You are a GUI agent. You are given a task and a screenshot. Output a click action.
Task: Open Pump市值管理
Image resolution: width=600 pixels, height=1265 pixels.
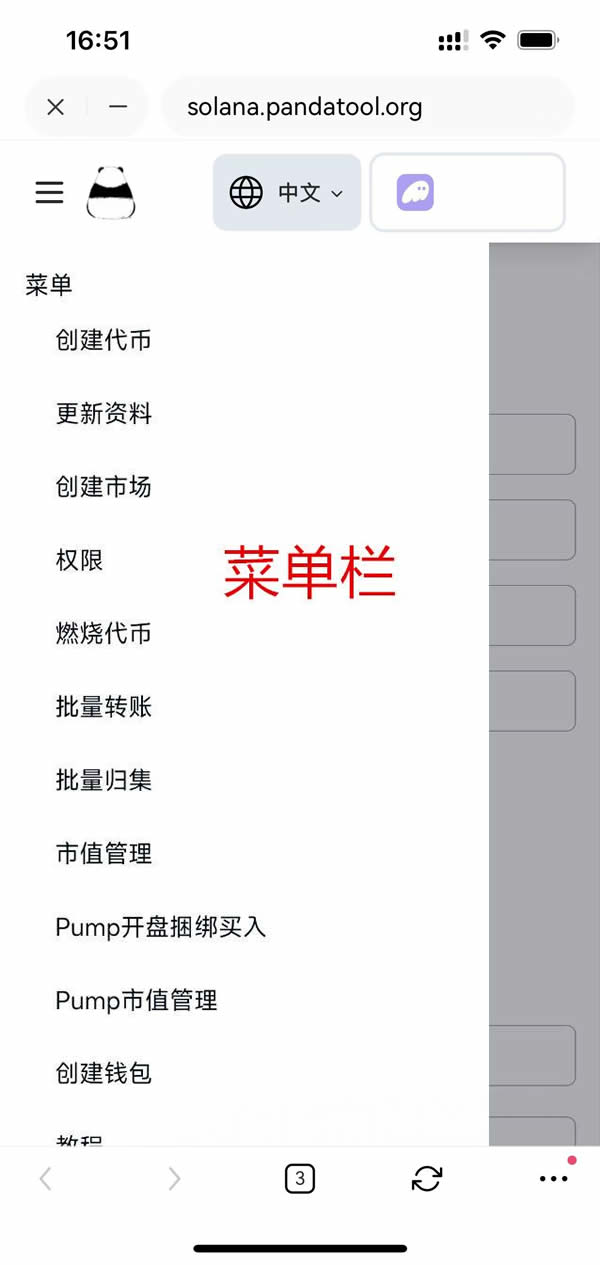[x=136, y=1000]
